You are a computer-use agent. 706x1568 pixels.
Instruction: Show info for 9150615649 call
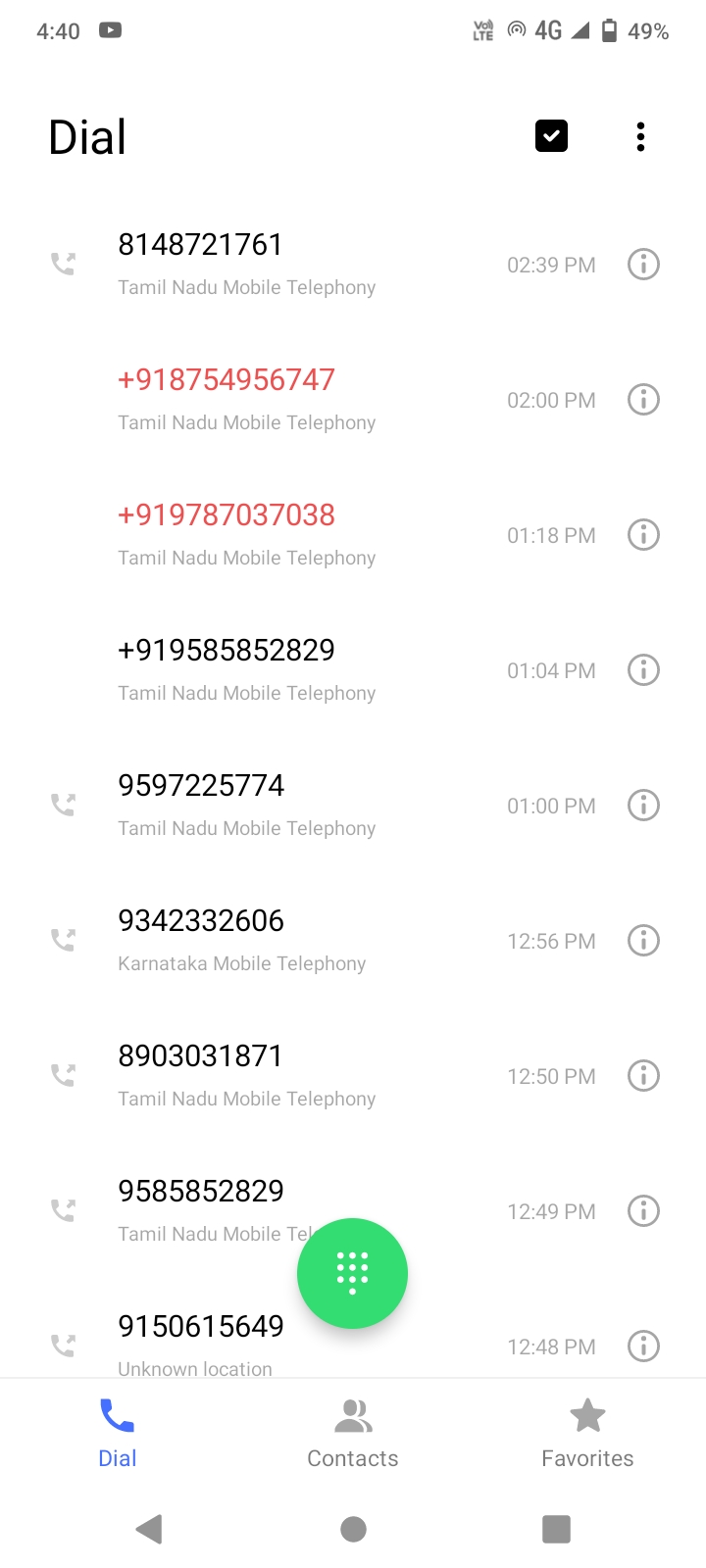(643, 1347)
